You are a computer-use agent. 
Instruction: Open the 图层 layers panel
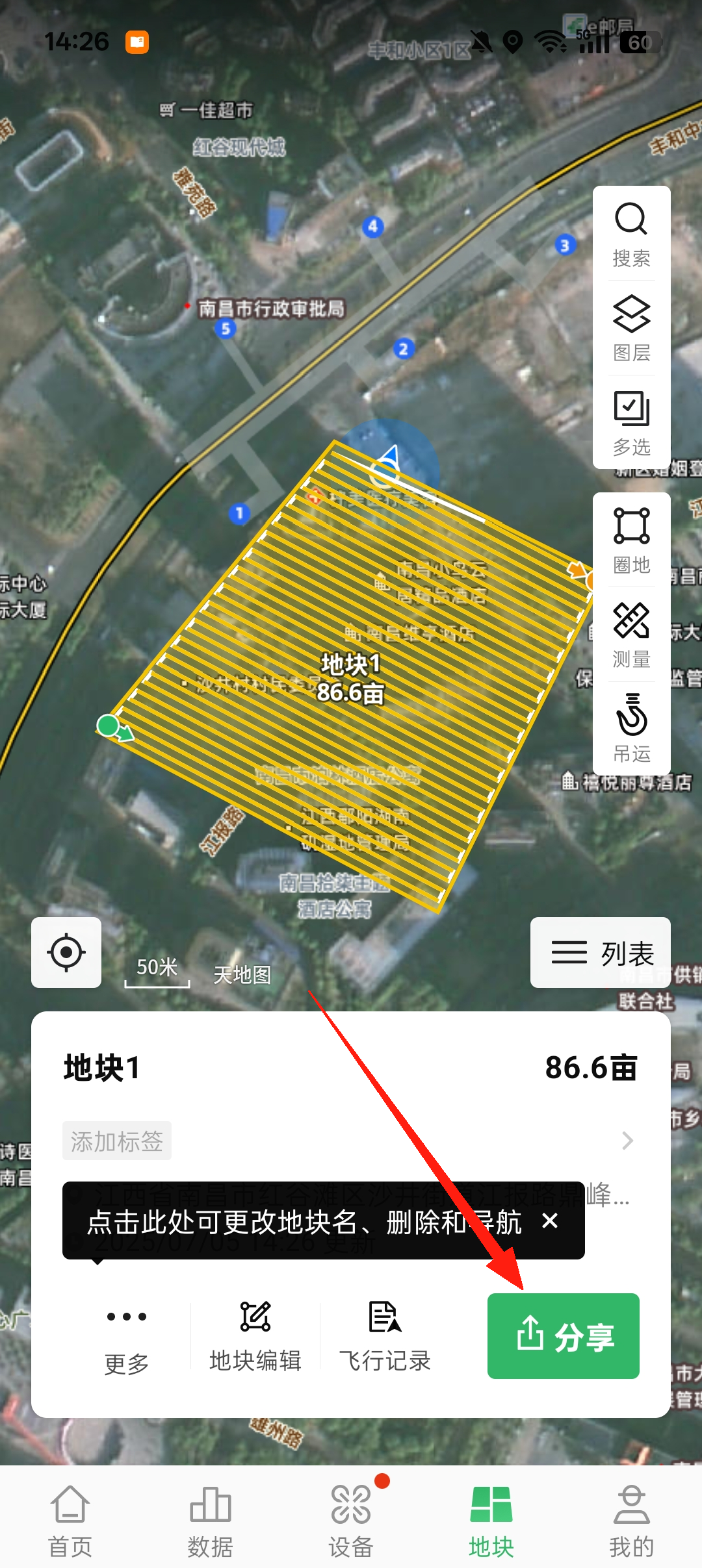631,328
